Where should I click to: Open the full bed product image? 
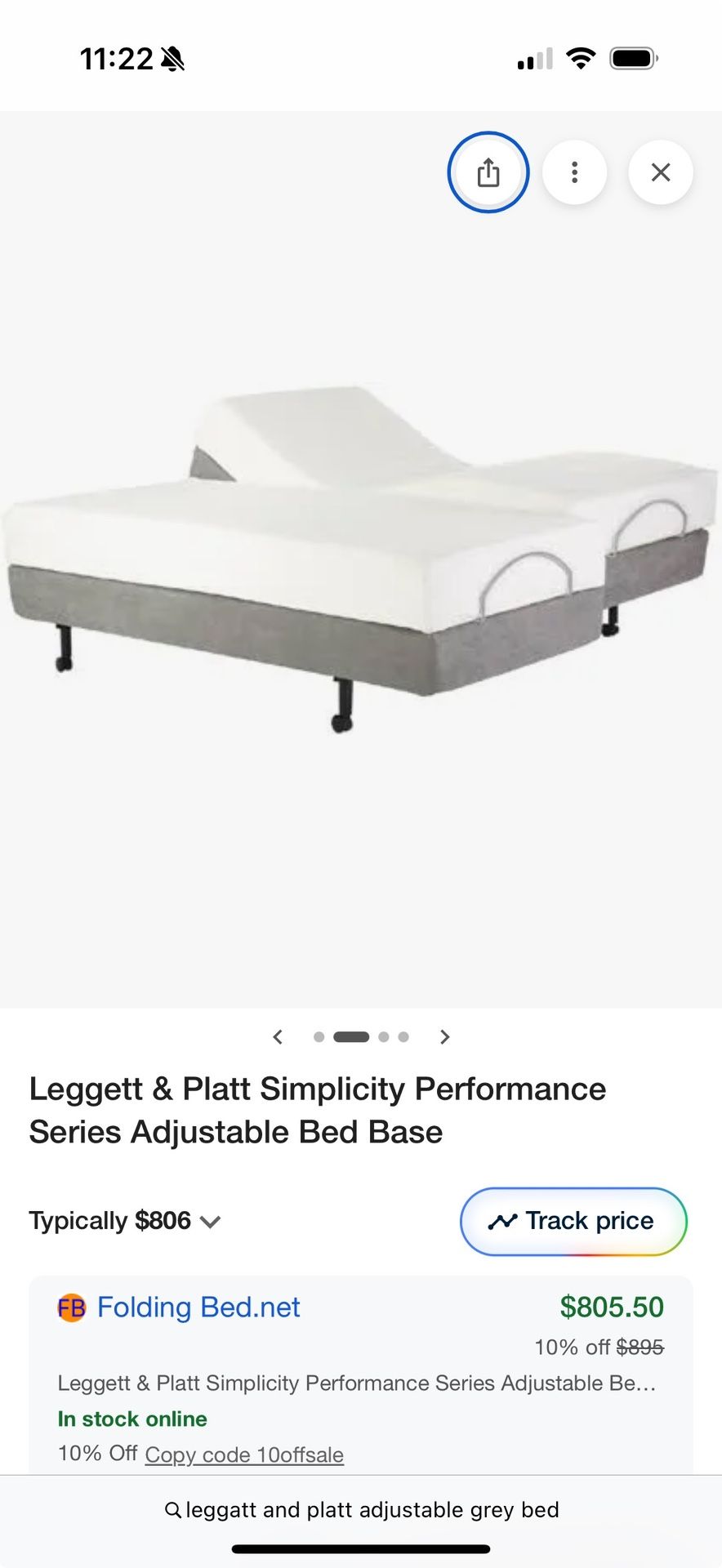coord(359,555)
